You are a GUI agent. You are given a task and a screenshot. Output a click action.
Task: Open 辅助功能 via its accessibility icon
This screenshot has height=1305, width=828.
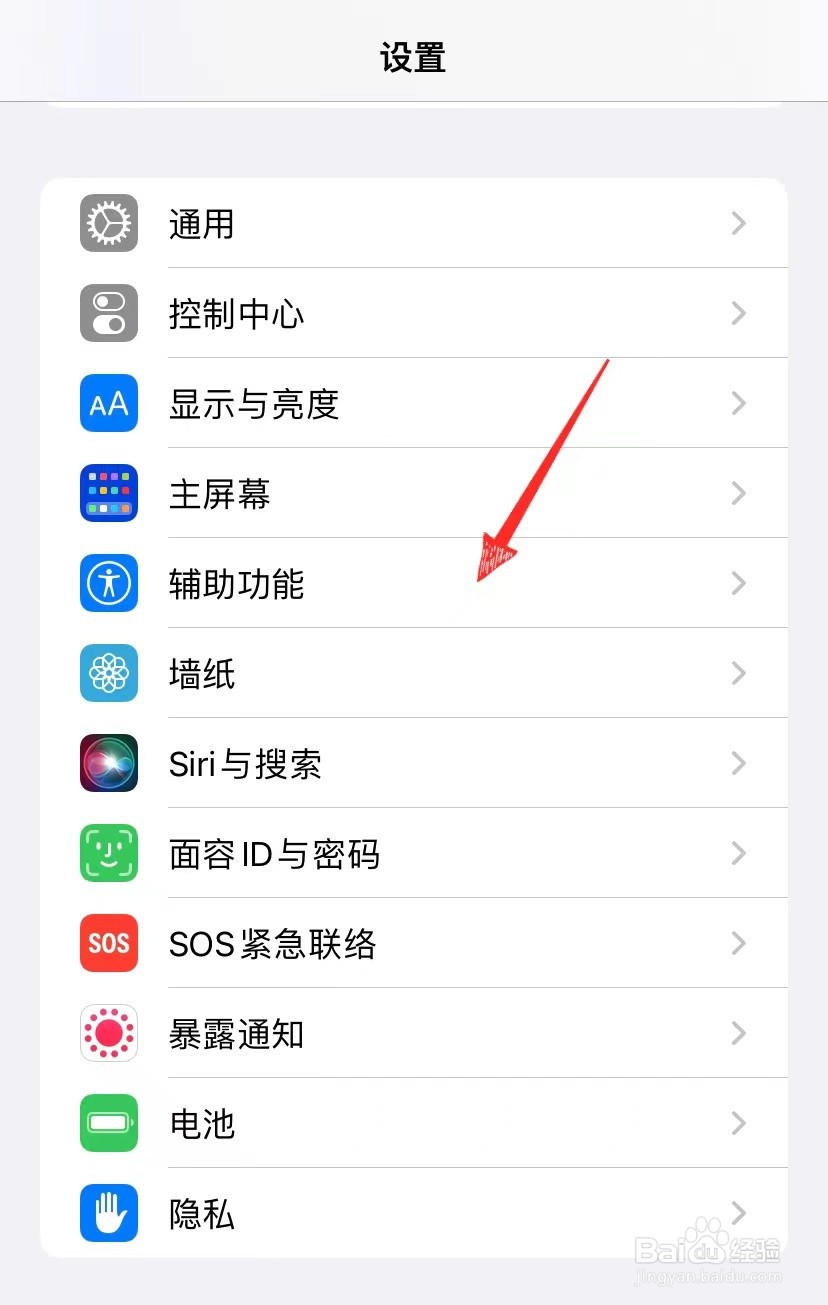click(x=108, y=583)
